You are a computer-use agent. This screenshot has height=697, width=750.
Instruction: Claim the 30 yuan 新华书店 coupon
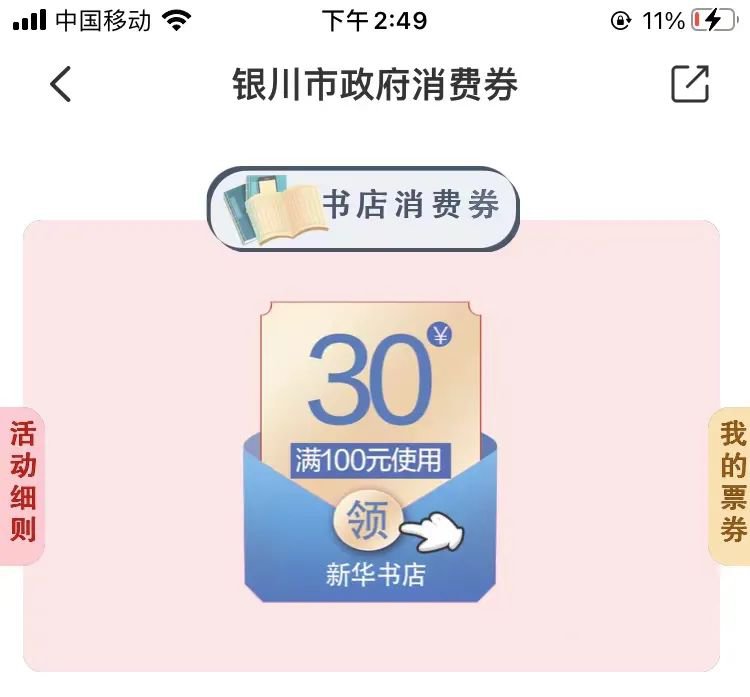tap(367, 521)
